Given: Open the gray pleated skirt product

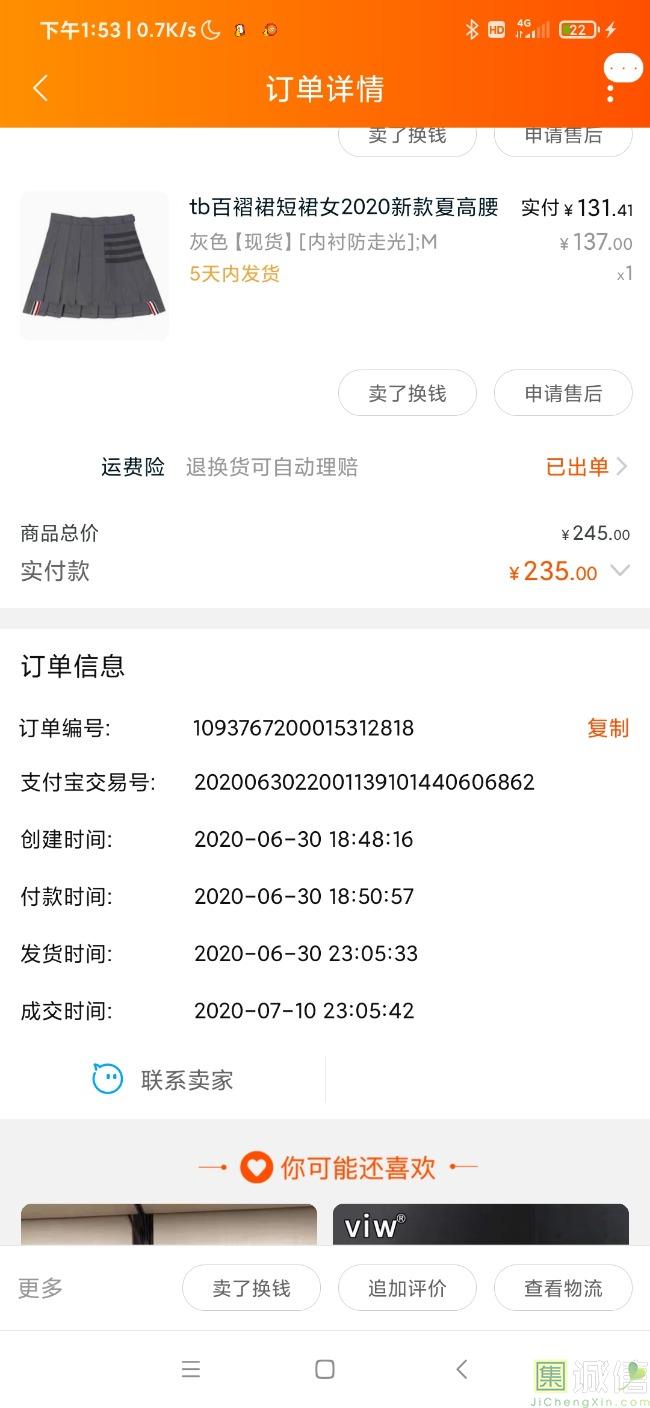Looking at the screenshot, I should (x=94, y=265).
